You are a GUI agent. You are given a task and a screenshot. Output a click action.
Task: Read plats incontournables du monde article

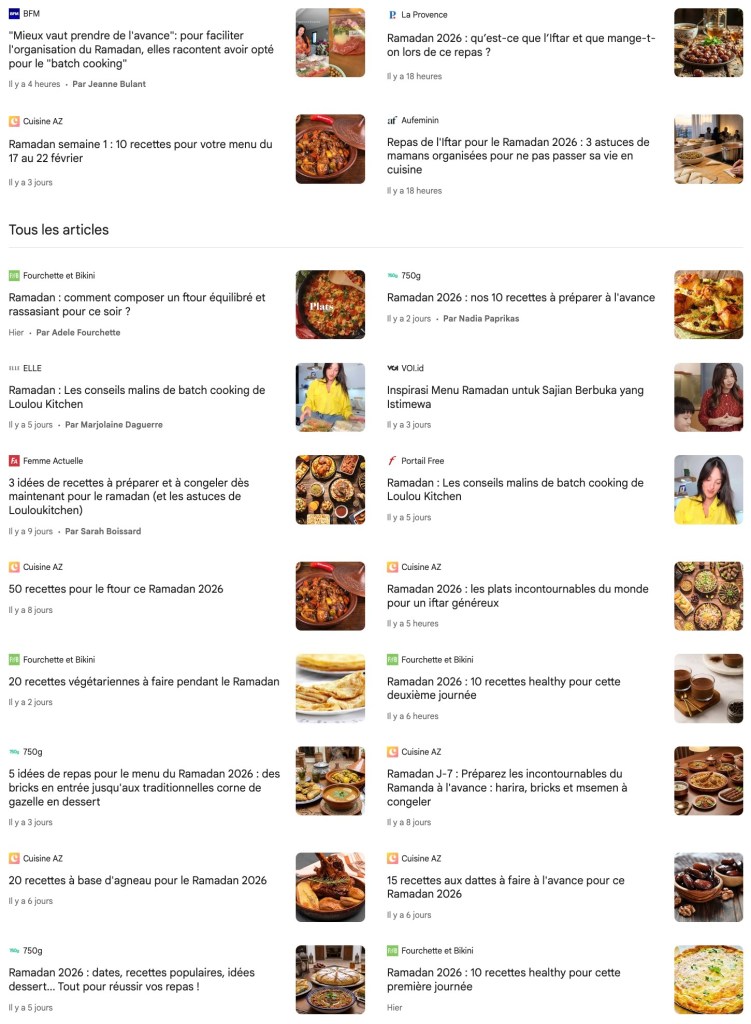coord(517,596)
